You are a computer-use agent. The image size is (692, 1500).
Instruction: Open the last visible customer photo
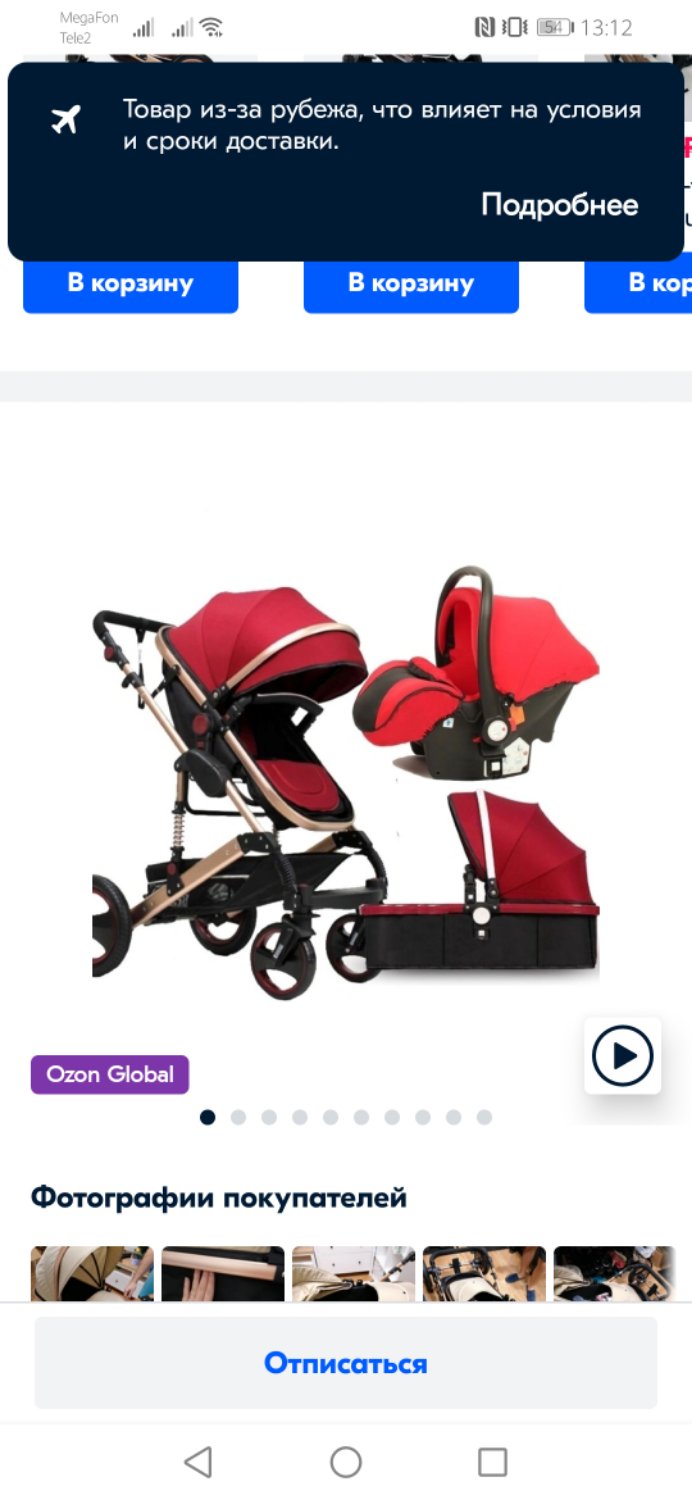[x=614, y=1273]
